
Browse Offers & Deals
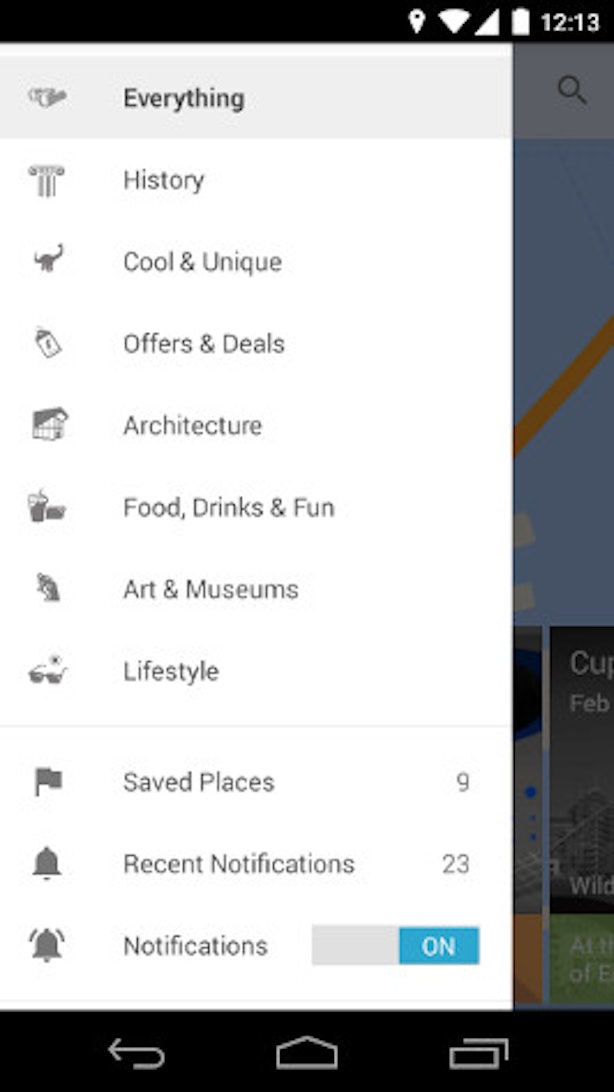pyautogui.click(x=256, y=343)
